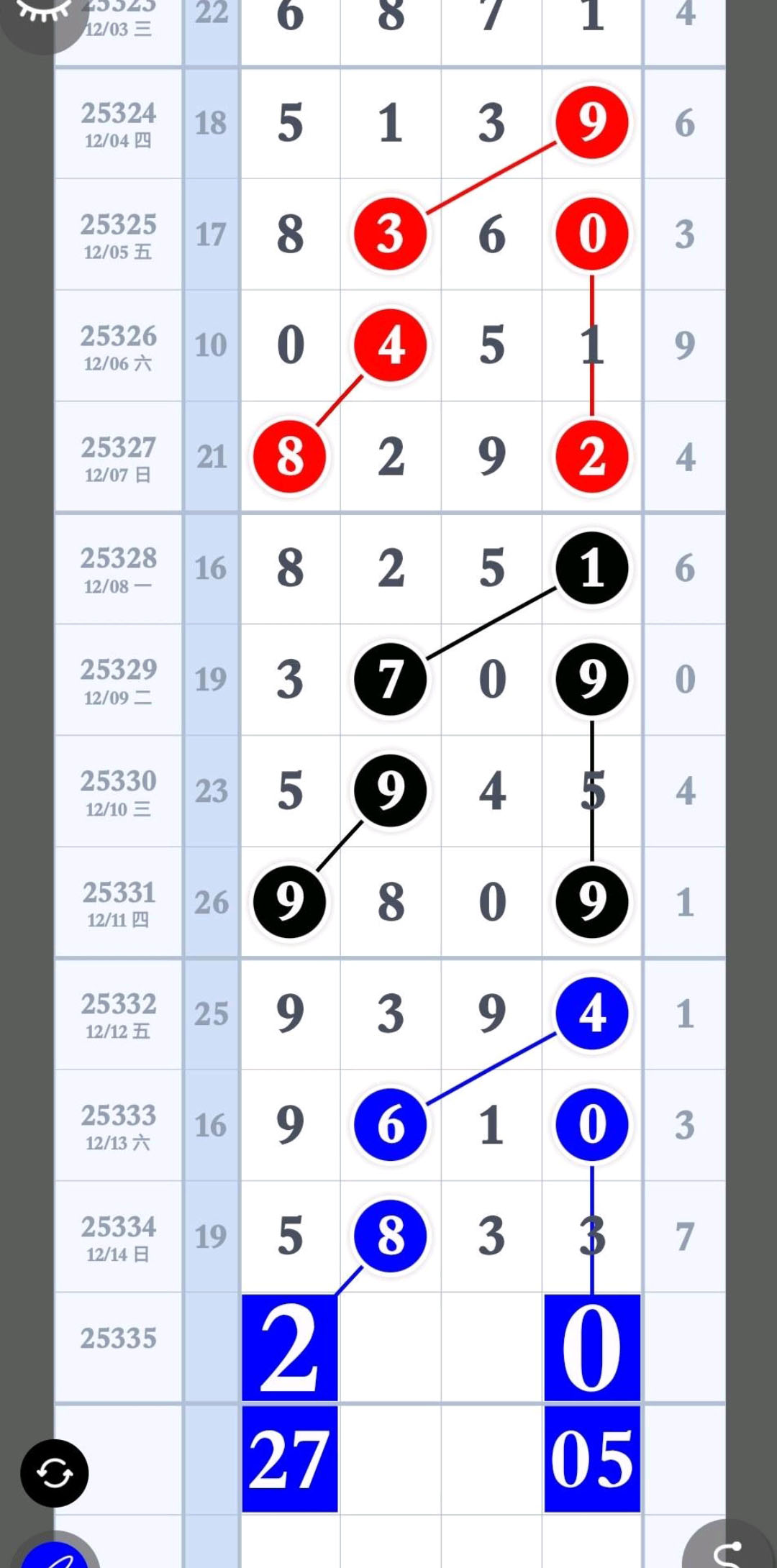Select row 25330 dated 12/10
The height and width of the screenshot is (1568, 777).
119,791
